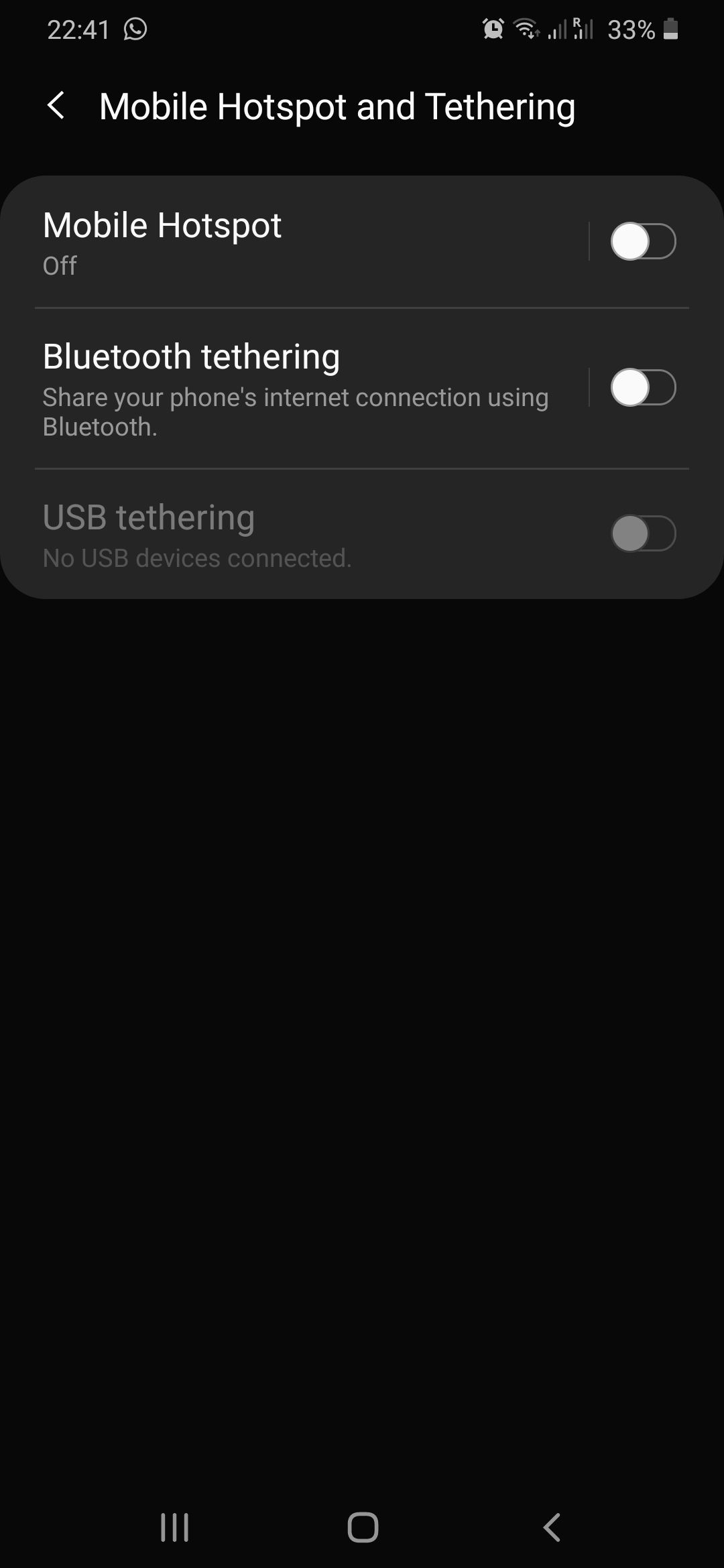Go to the home screen
Screen dimensions: 724x1568
click(363, 1528)
